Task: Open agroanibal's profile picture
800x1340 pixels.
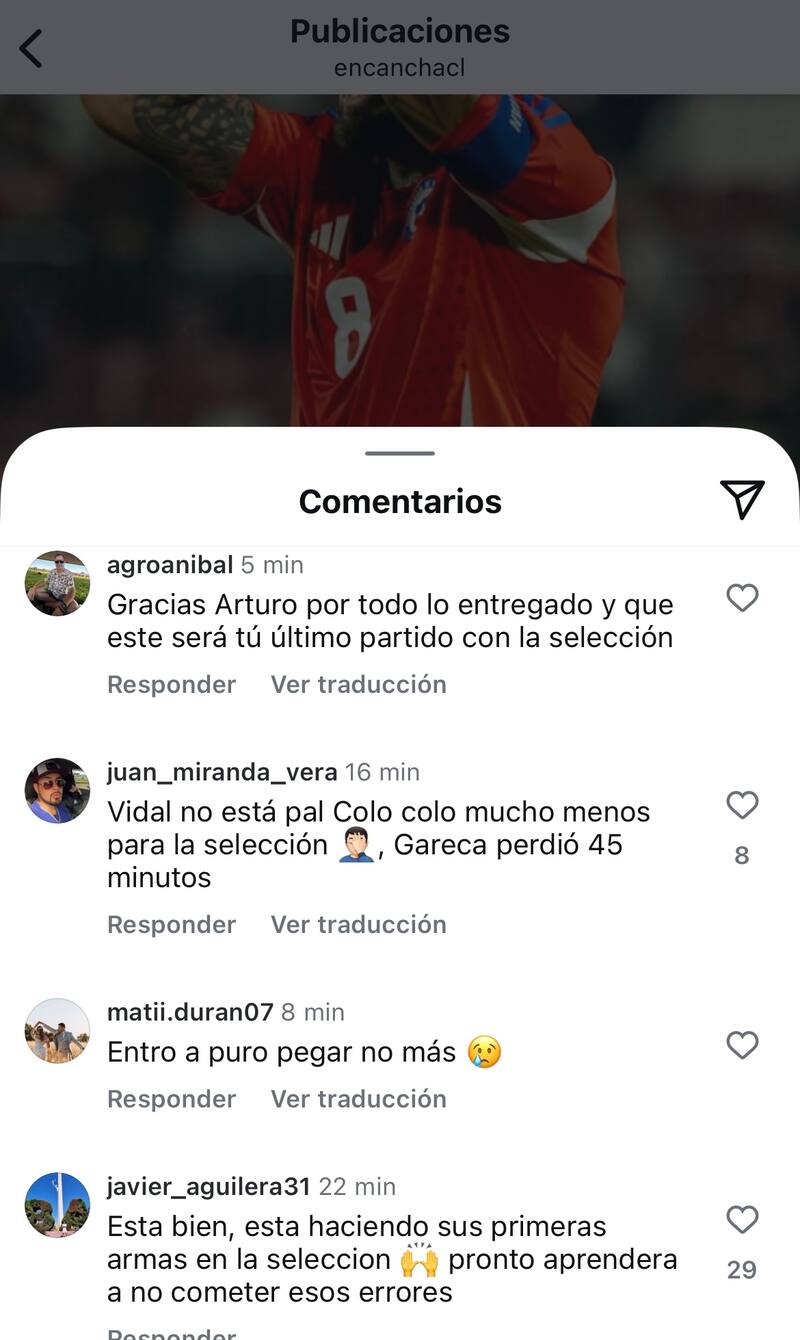Action: tap(57, 583)
